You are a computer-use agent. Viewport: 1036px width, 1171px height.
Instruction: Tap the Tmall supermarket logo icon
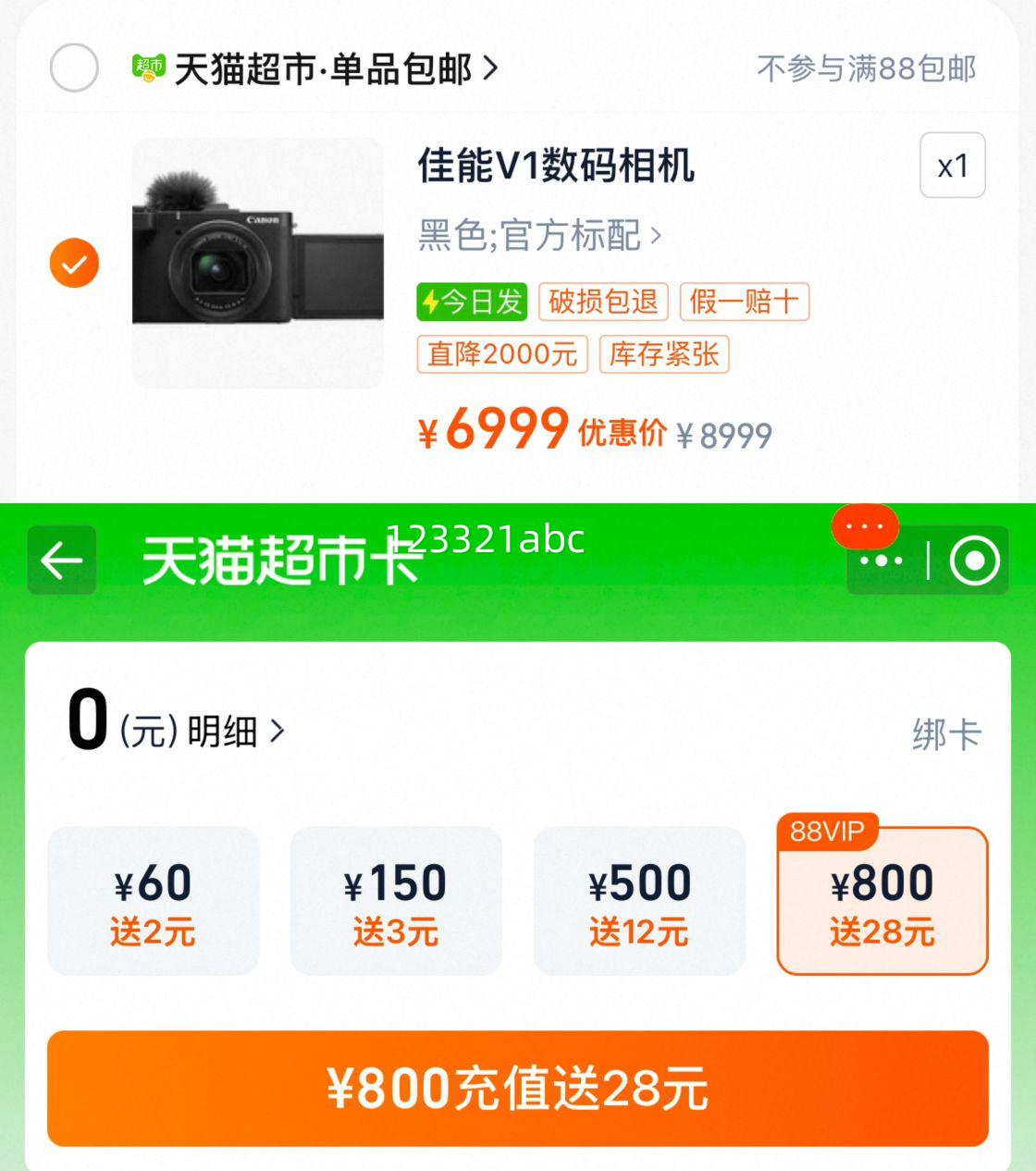pyautogui.click(x=148, y=68)
